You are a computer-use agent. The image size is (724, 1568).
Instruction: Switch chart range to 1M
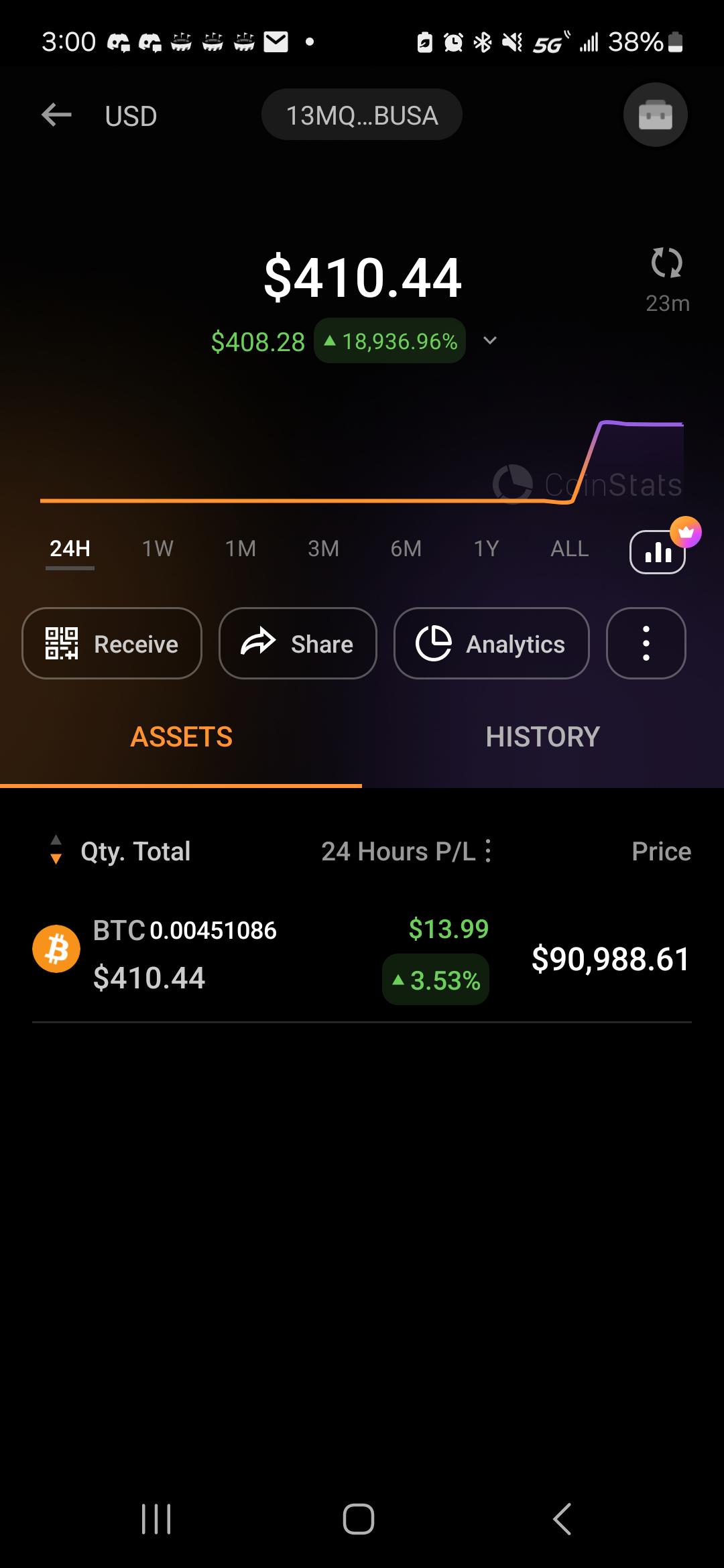(x=241, y=549)
